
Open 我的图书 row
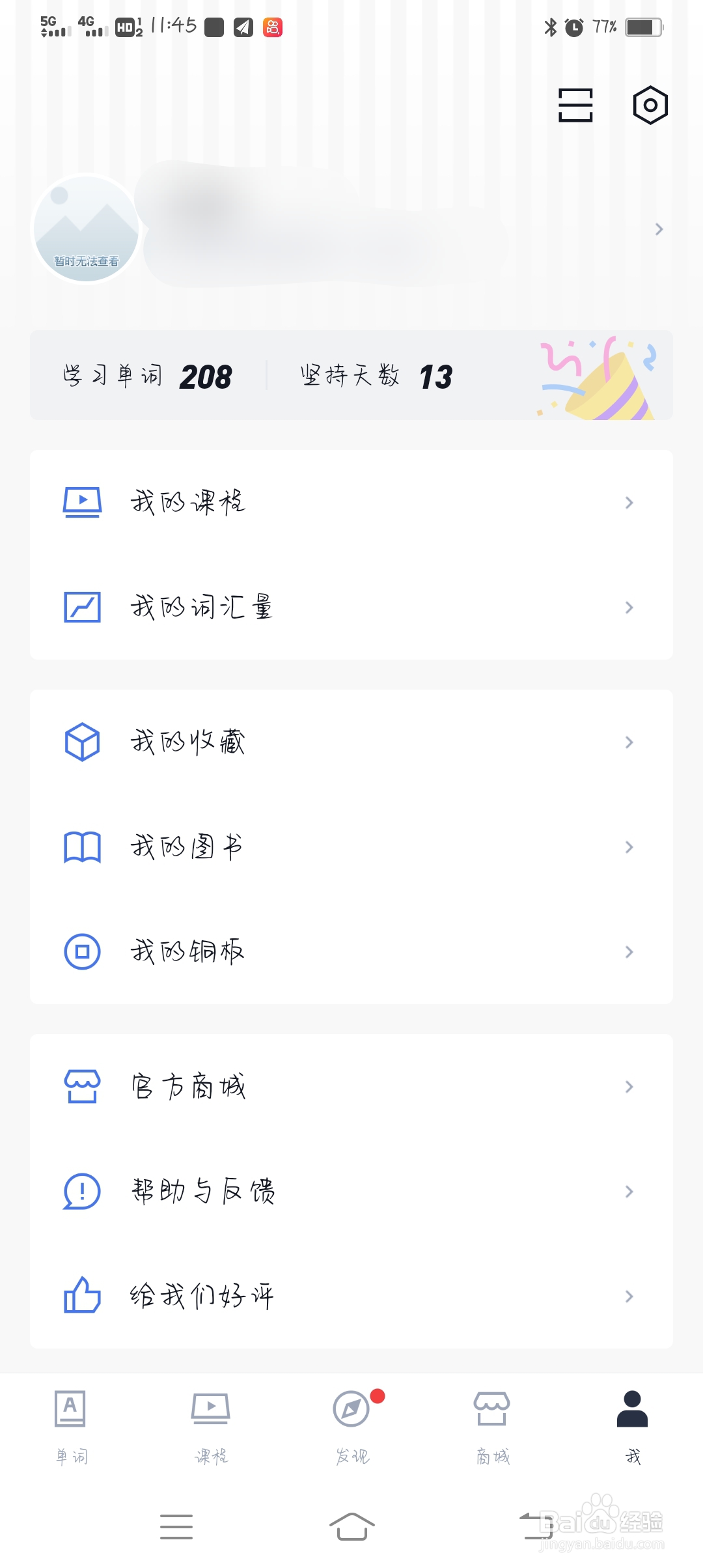351,847
